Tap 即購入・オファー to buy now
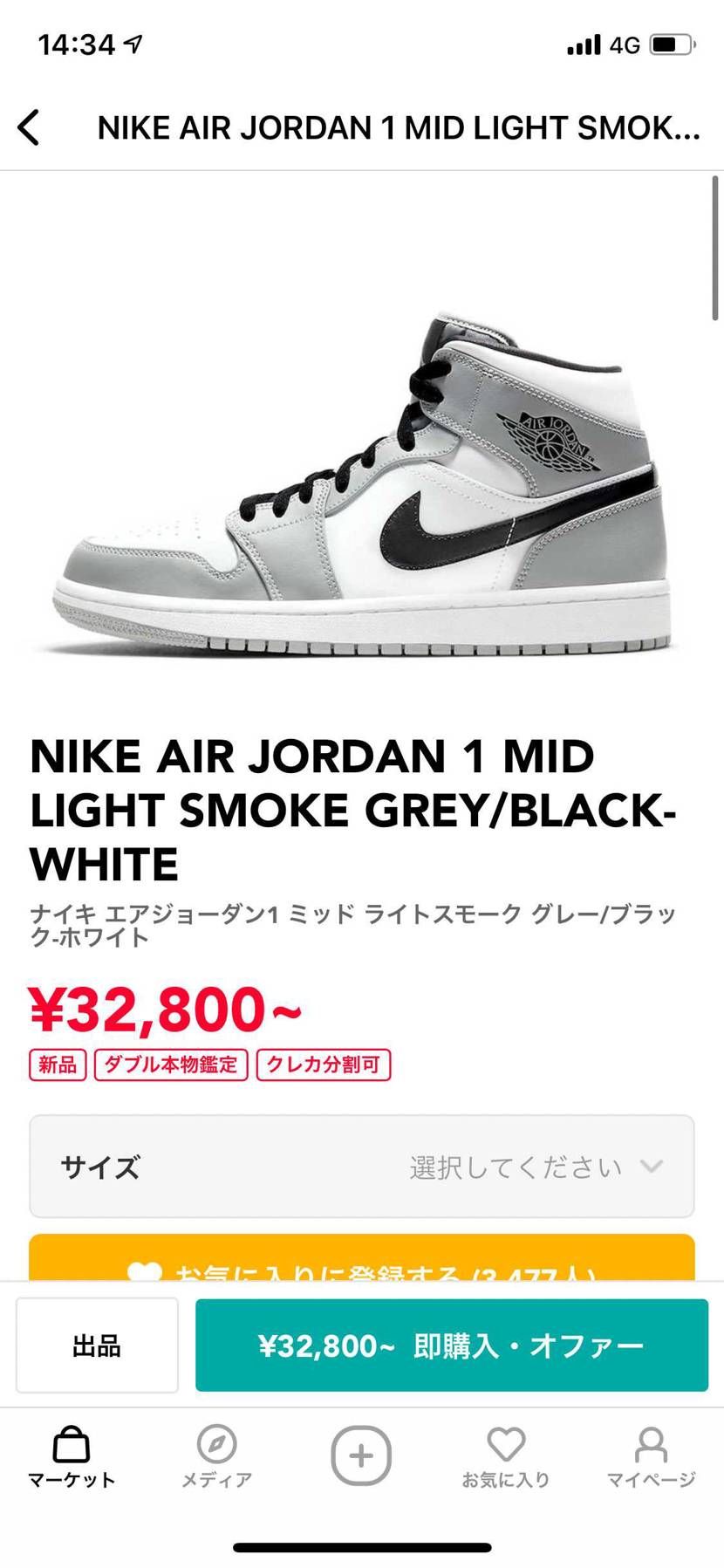Viewport: 724px width, 1568px height. (x=451, y=1345)
